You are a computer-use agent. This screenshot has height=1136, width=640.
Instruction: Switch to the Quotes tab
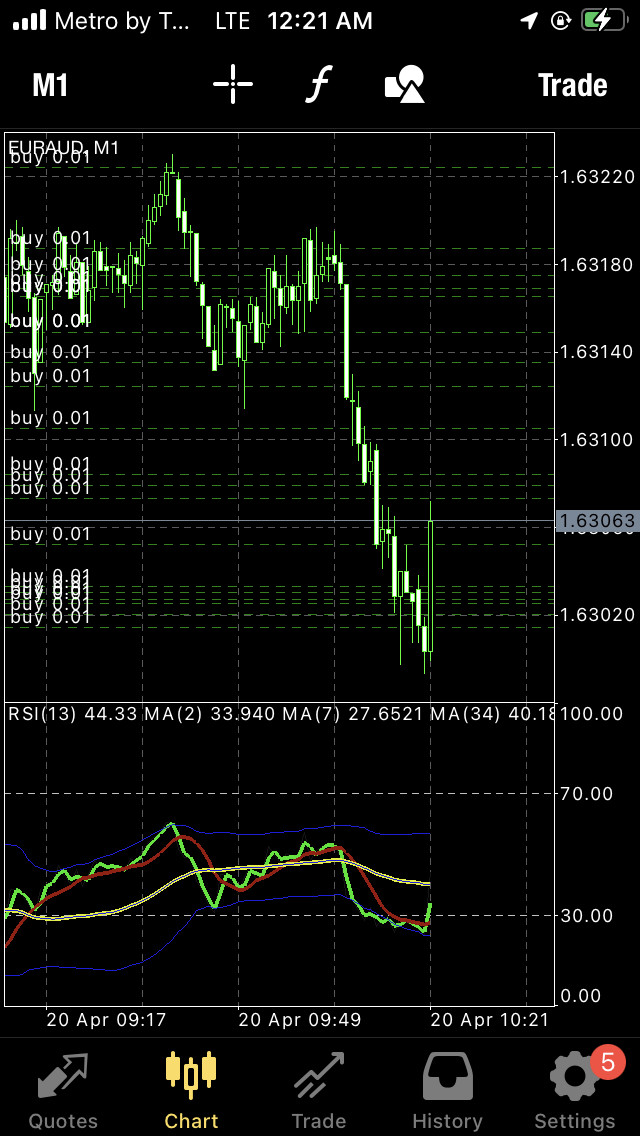63,1088
